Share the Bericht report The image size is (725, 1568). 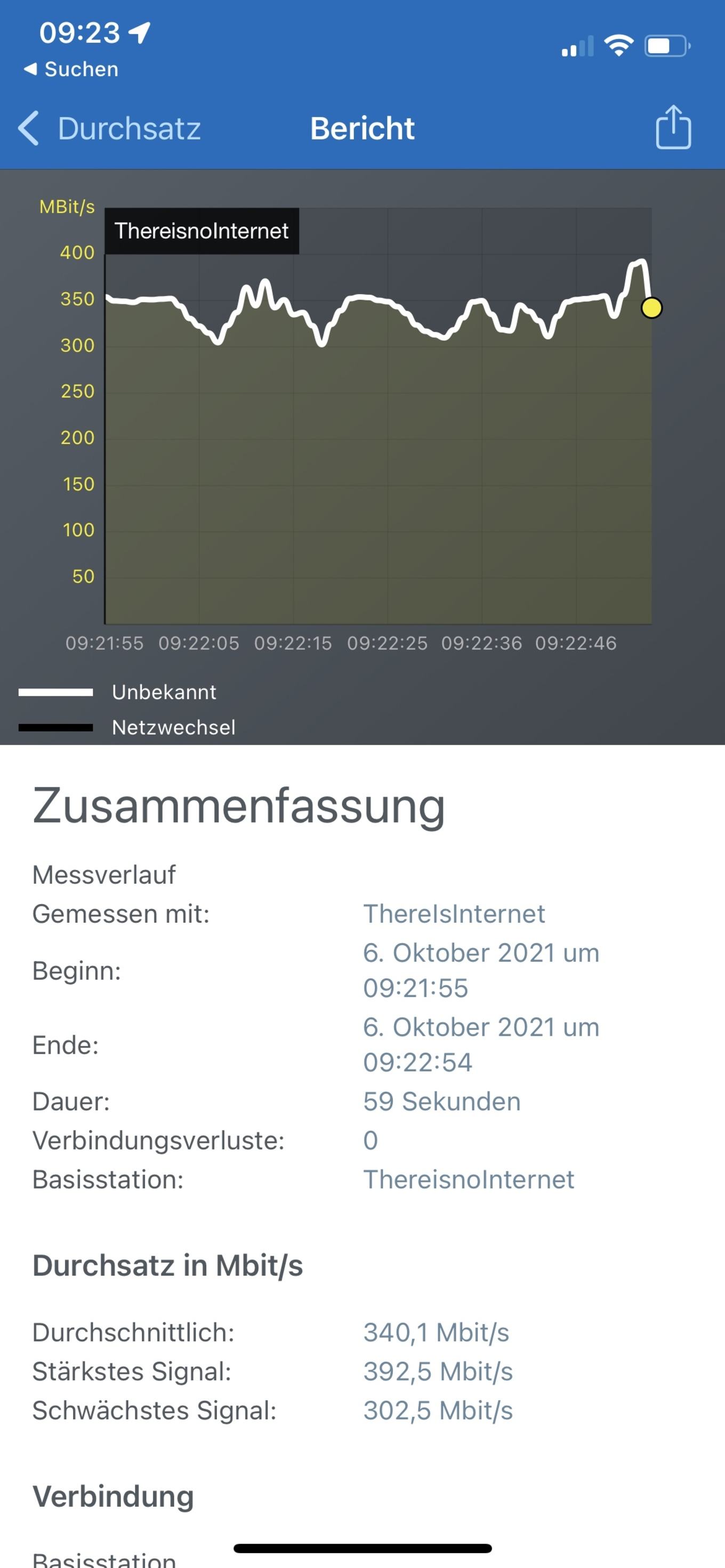click(x=673, y=127)
